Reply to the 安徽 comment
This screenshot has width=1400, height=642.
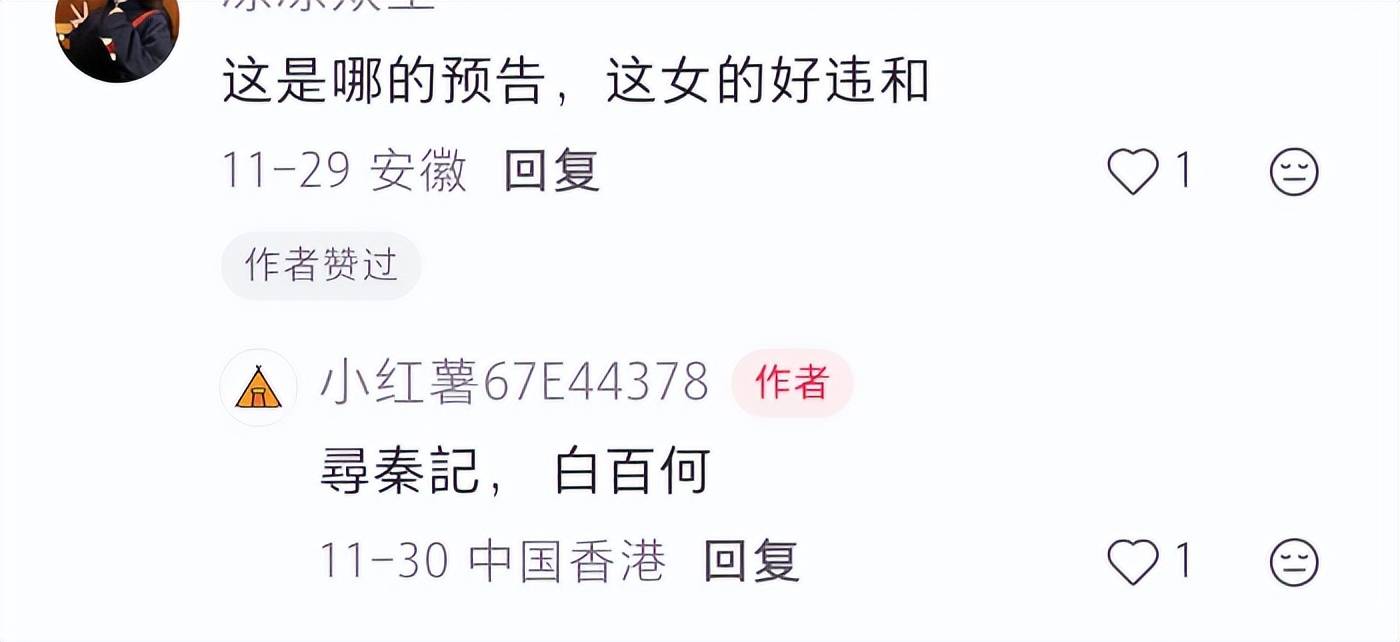pos(551,171)
